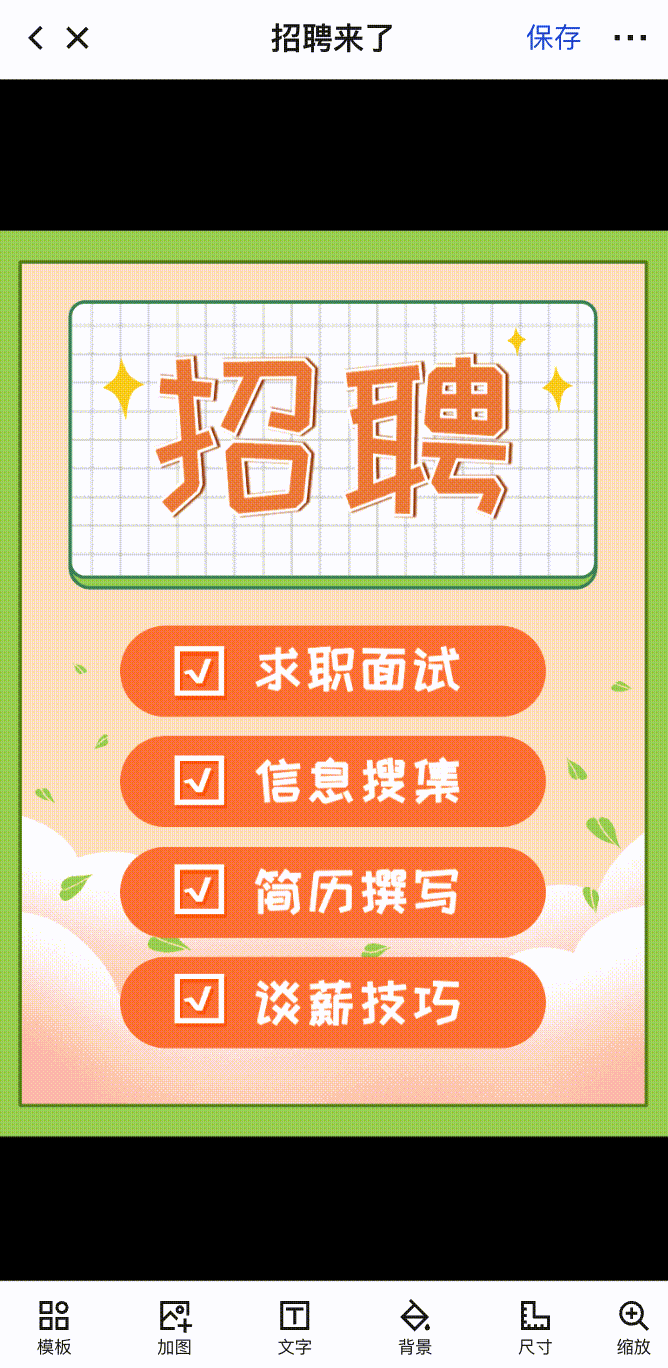
Task: Adjust canvas size with 尺寸
Action: (x=534, y=1327)
